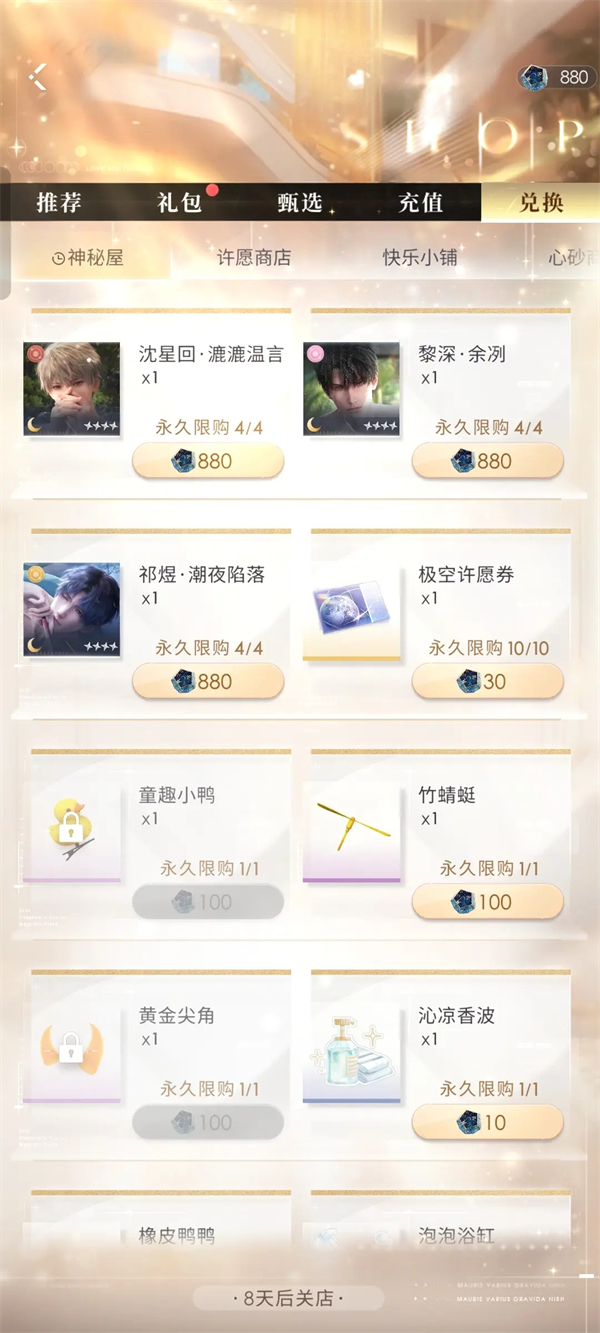Purchase 竹蜻蜓 for 100
The image size is (600, 1333).
[488, 902]
